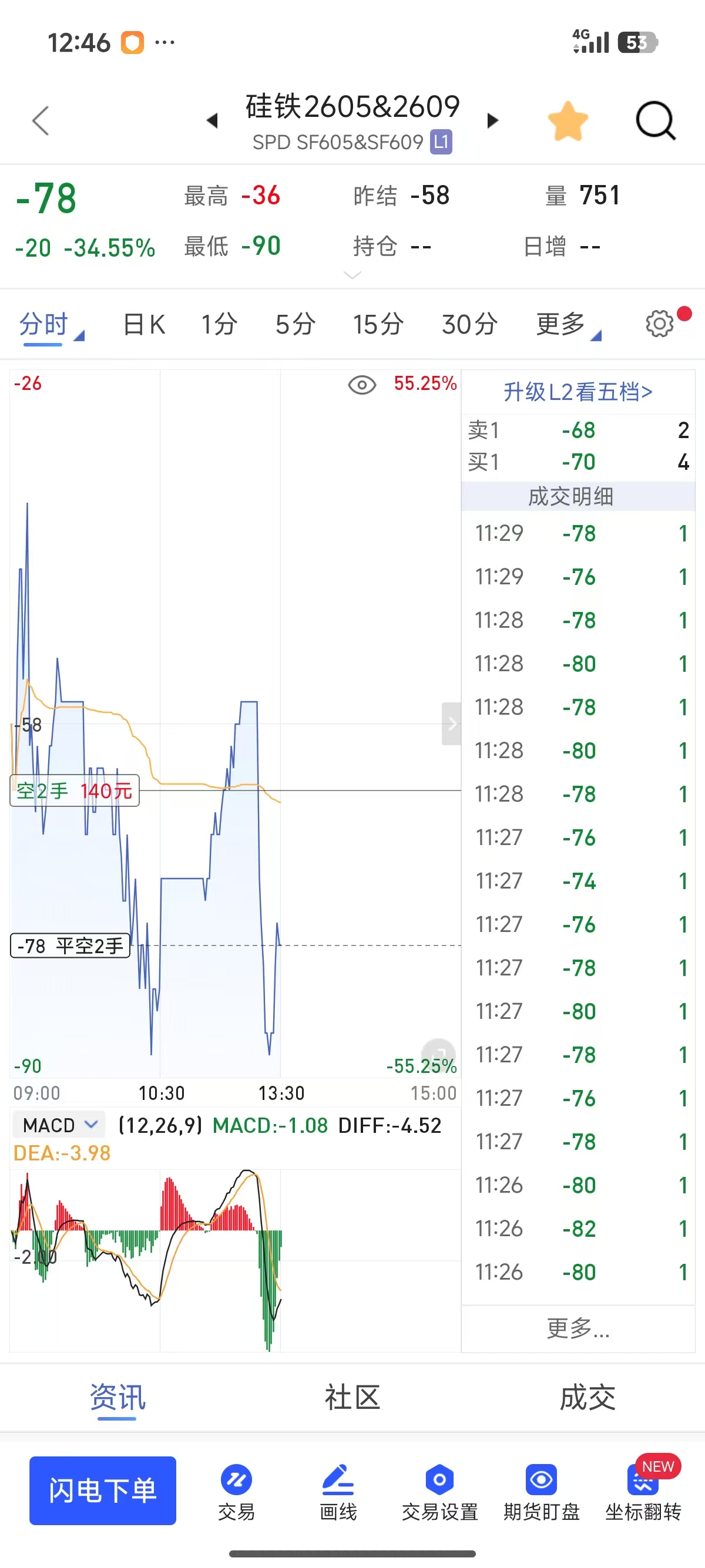Image resolution: width=705 pixels, height=1568 pixels.
Task: Remove contract from favorites star
Action: coord(568,120)
